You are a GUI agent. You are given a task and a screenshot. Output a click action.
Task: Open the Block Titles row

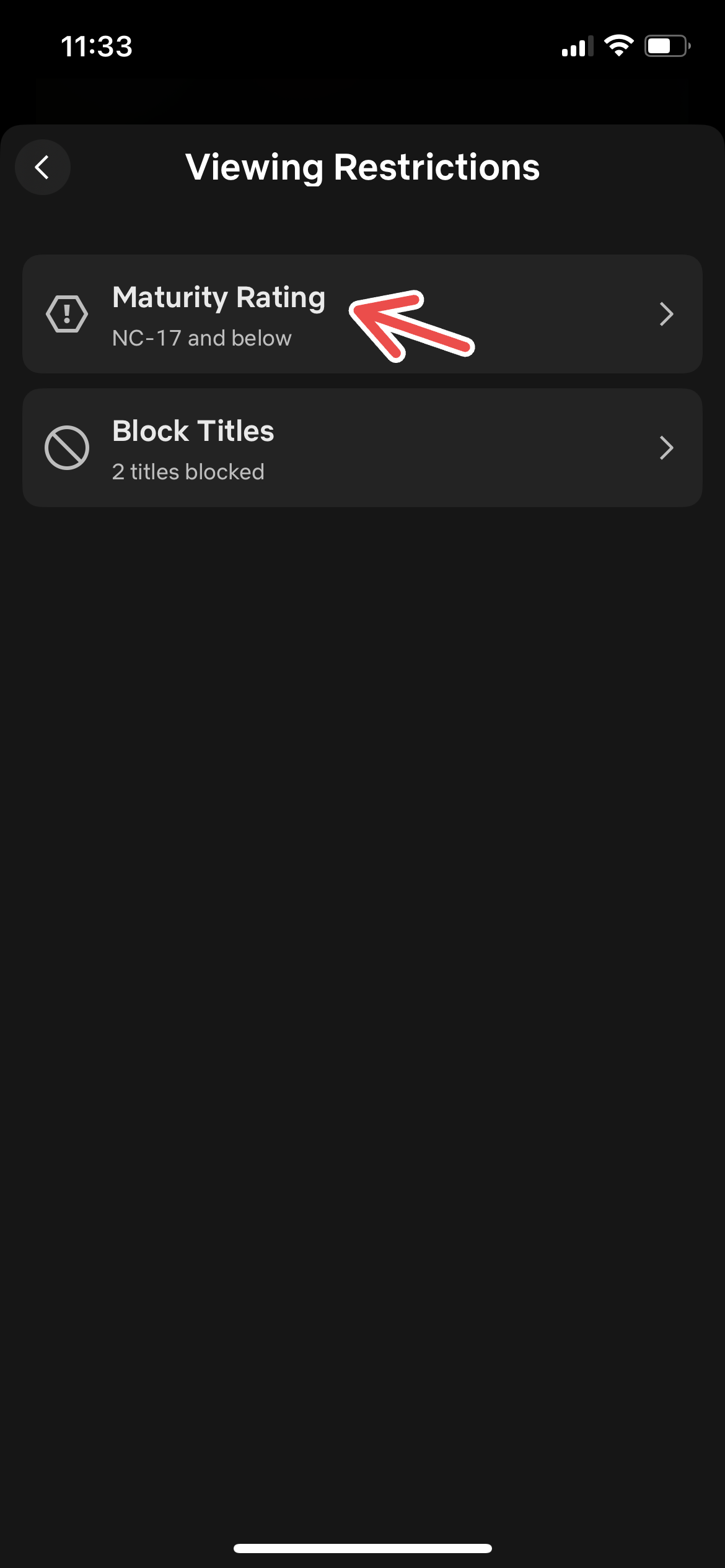coord(362,448)
